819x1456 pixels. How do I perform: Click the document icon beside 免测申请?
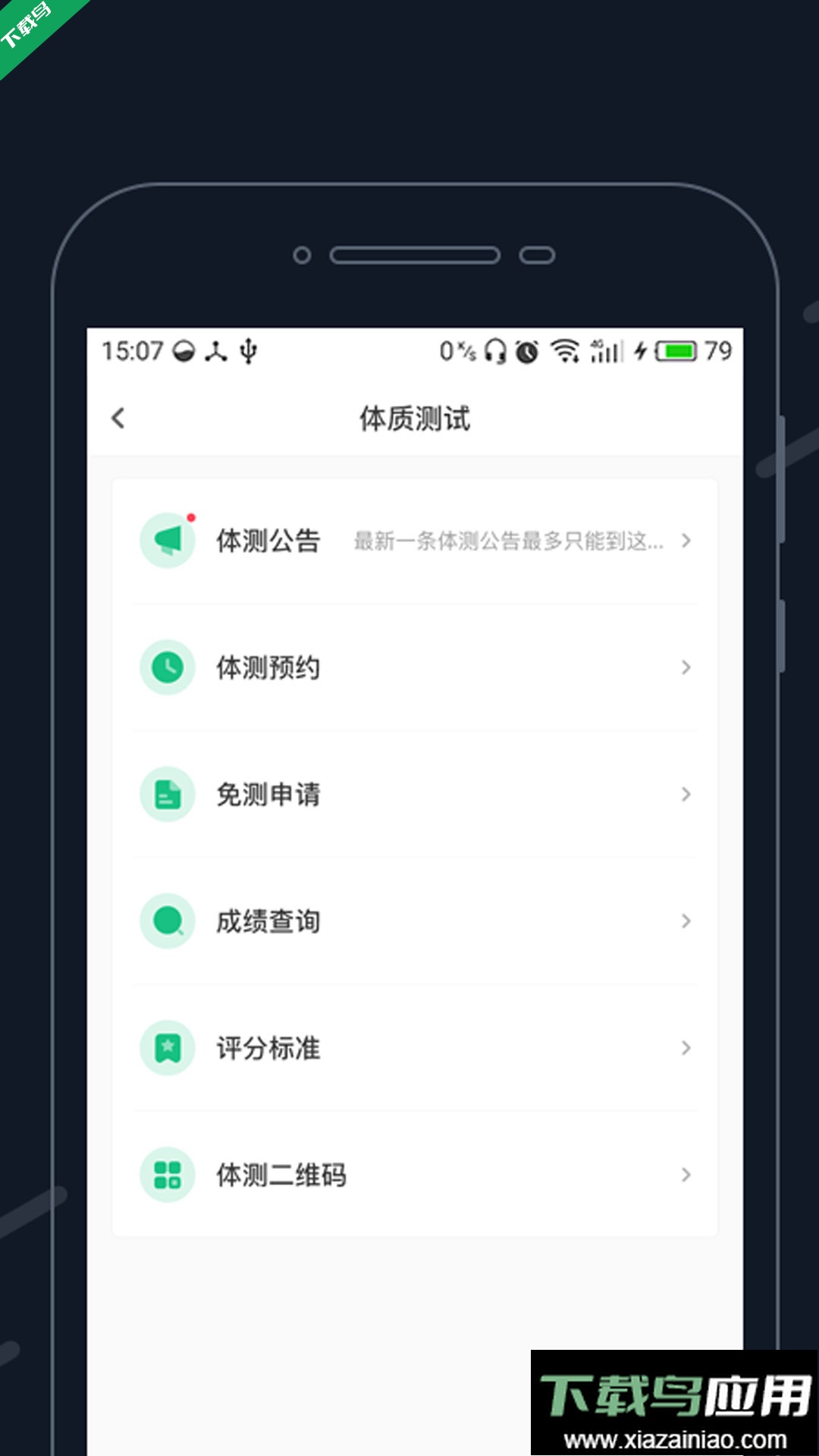pos(168,795)
